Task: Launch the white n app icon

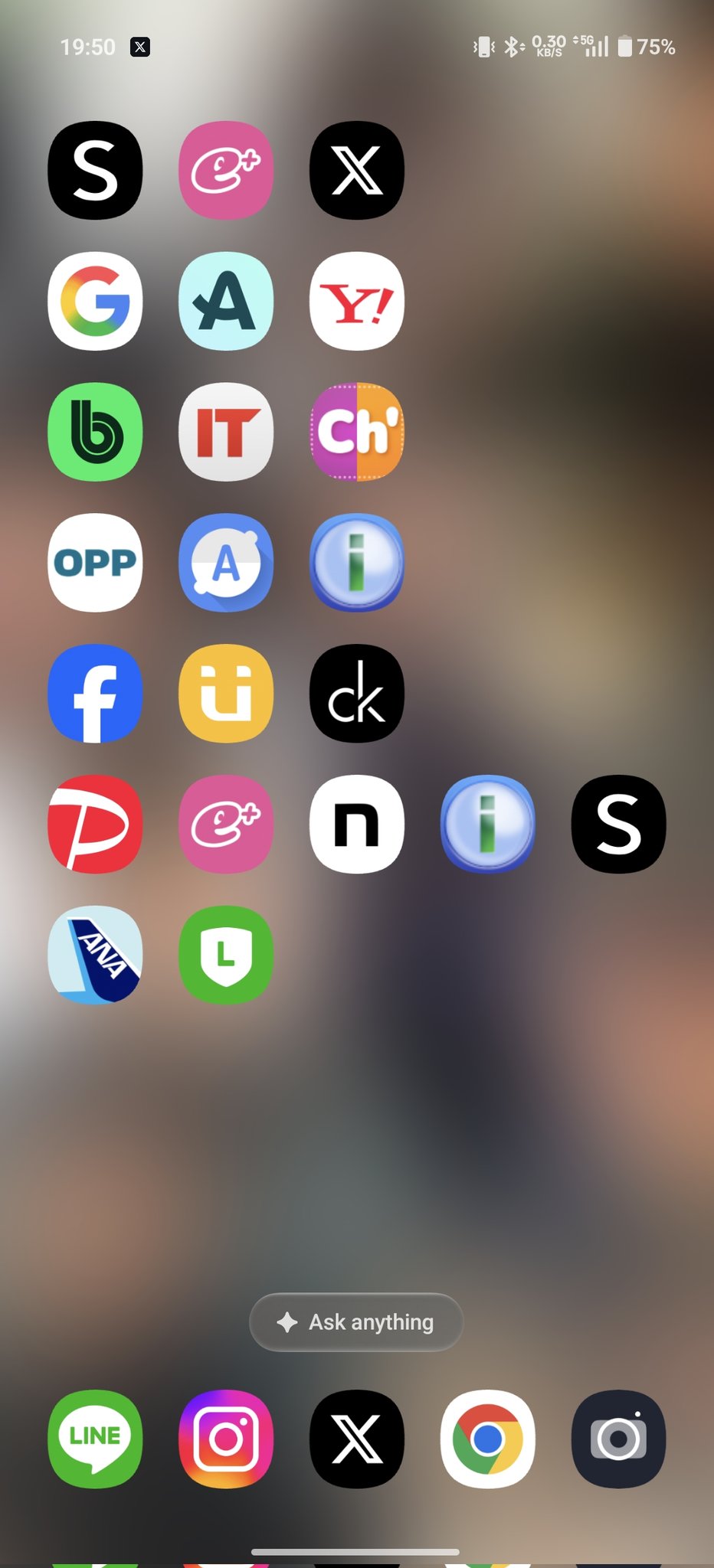Action: (x=356, y=824)
